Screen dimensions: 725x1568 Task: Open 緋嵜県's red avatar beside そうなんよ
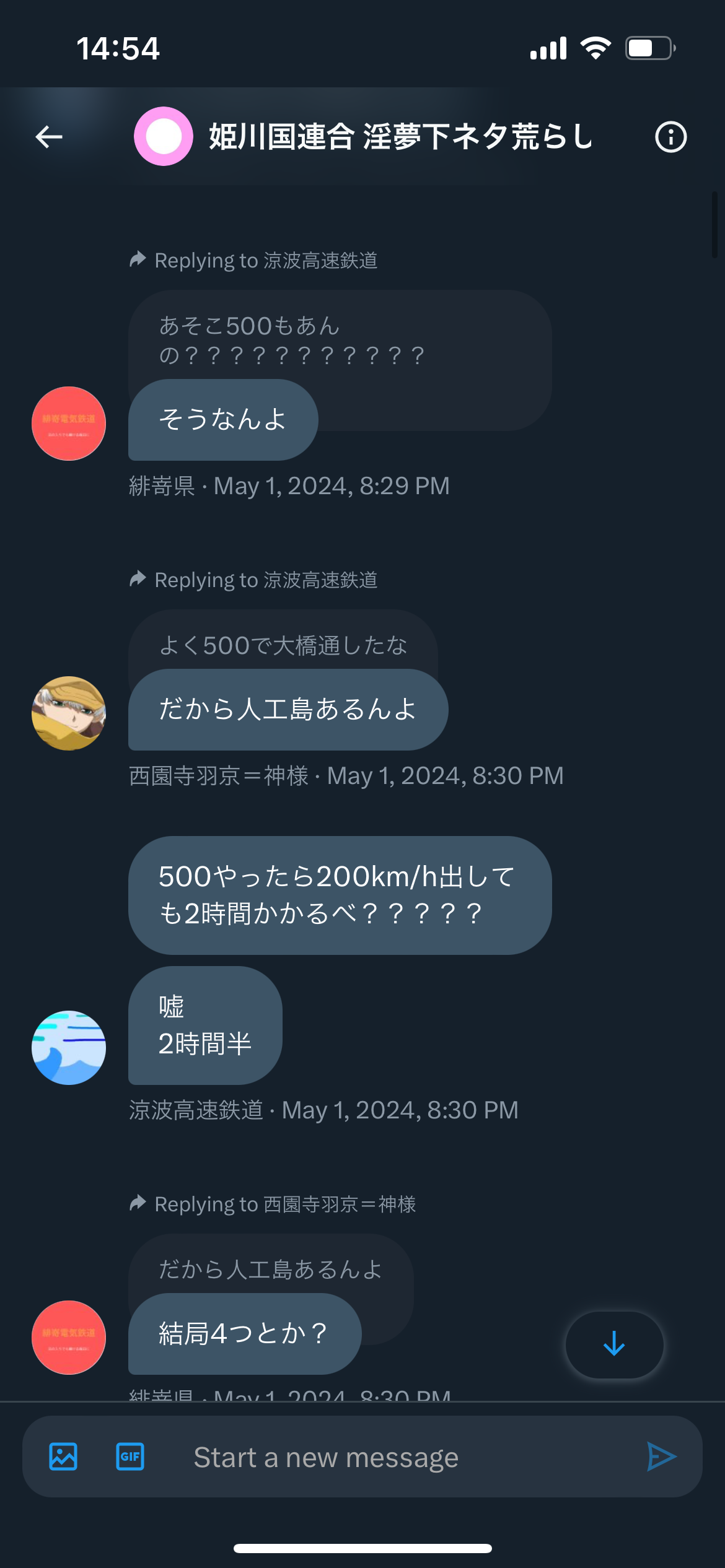(x=69, y=423)
